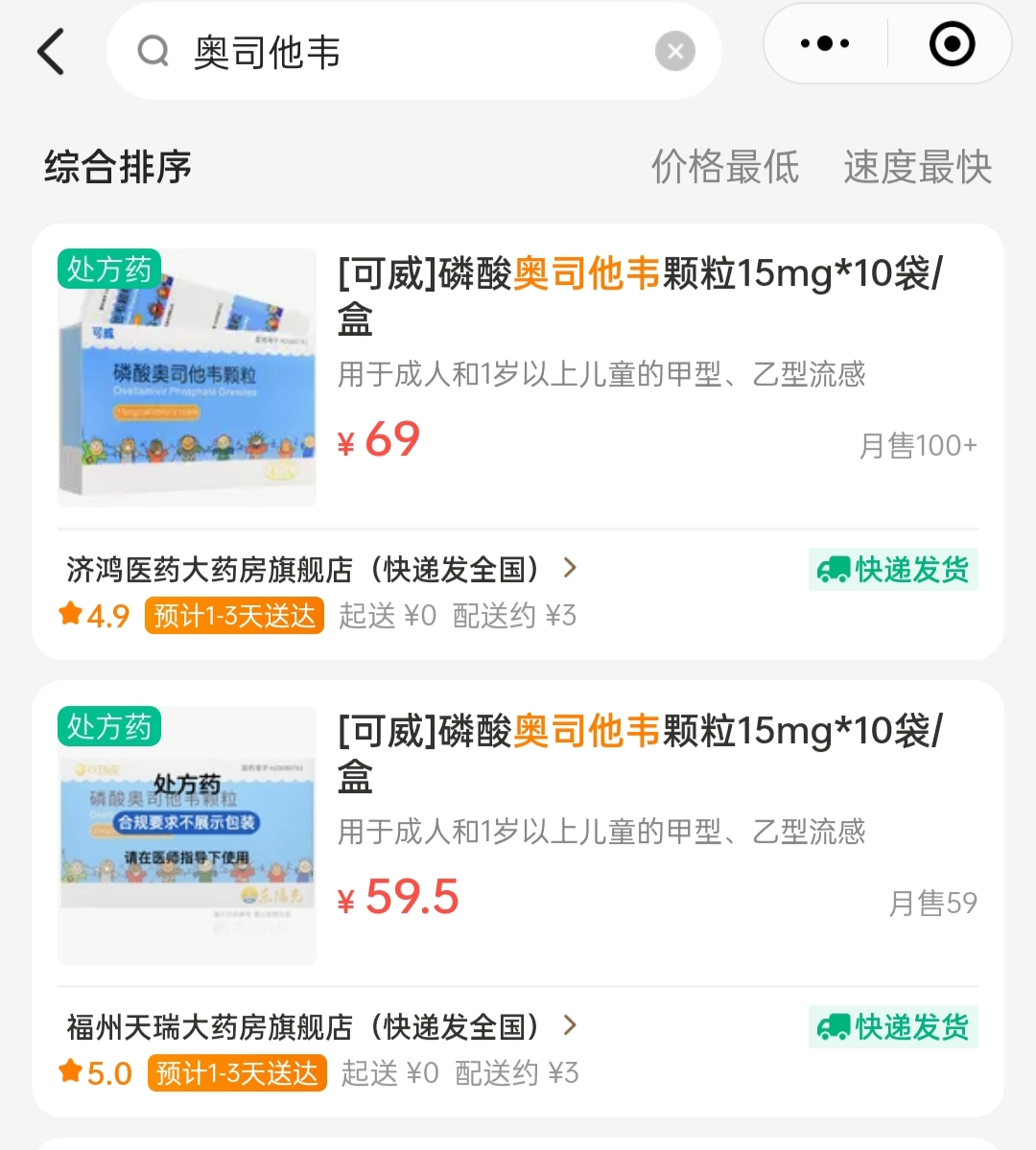Close the mini program with the circle icon

click(952, 44)
